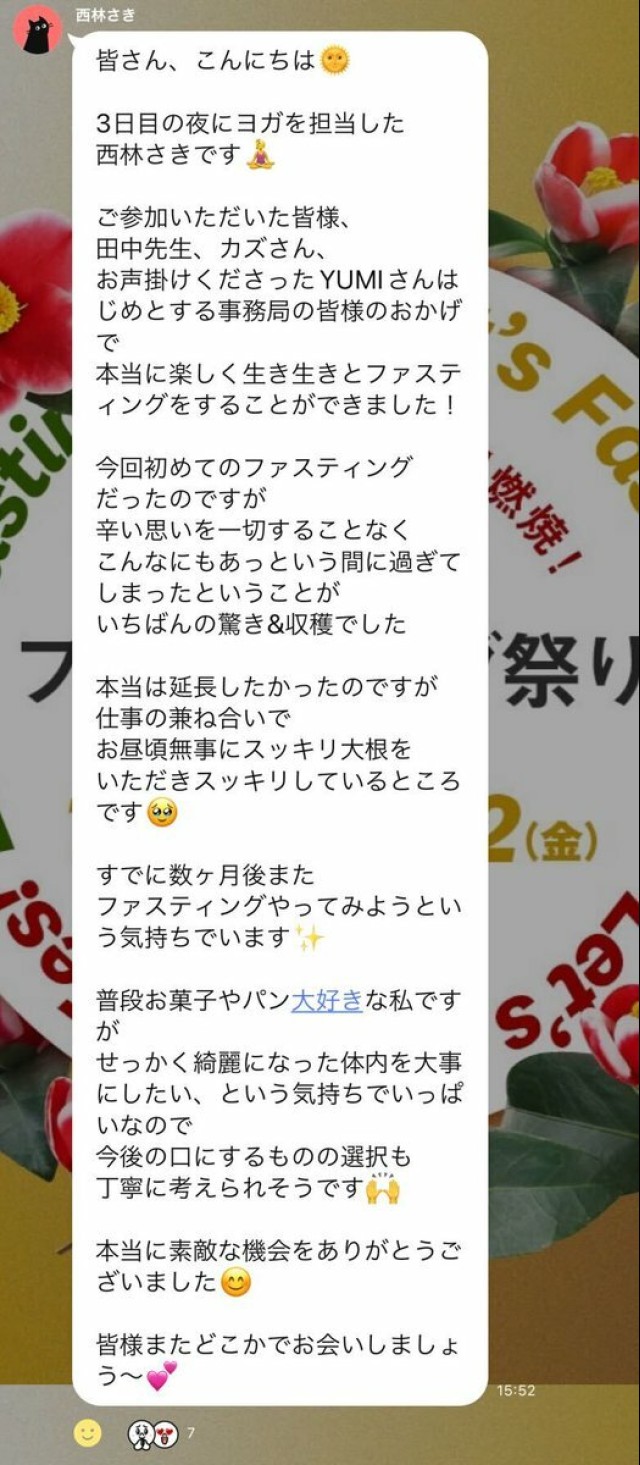This screenshot has height=1465, width=640.
Task: Add a reaction with the smiley icon
Action: coord(88,1433)
